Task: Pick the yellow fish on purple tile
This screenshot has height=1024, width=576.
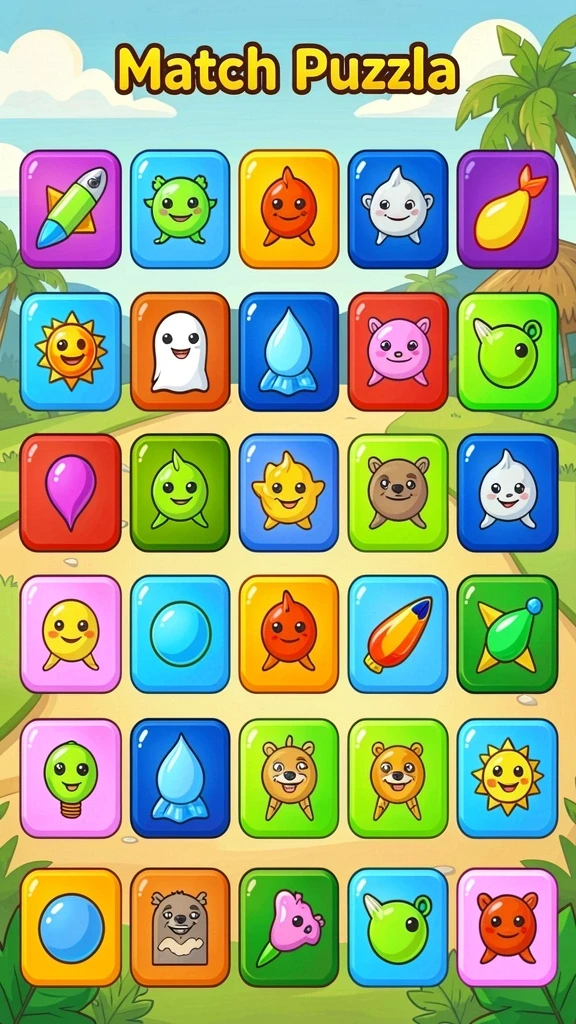Action: 507,209
